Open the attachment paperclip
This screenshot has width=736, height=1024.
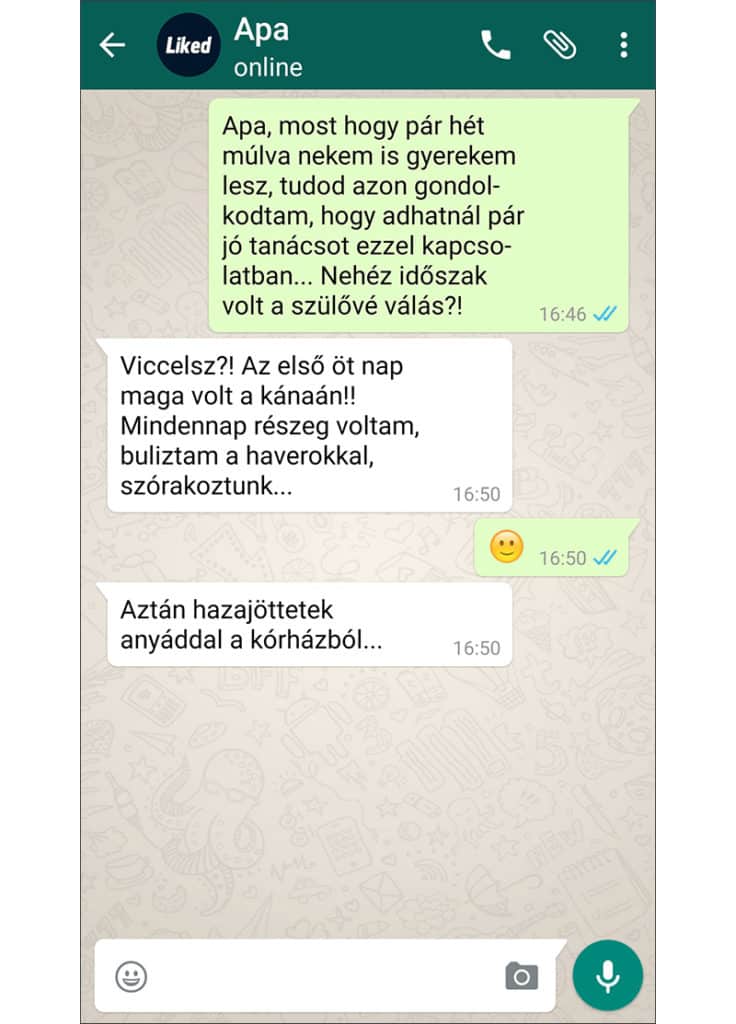558,44
